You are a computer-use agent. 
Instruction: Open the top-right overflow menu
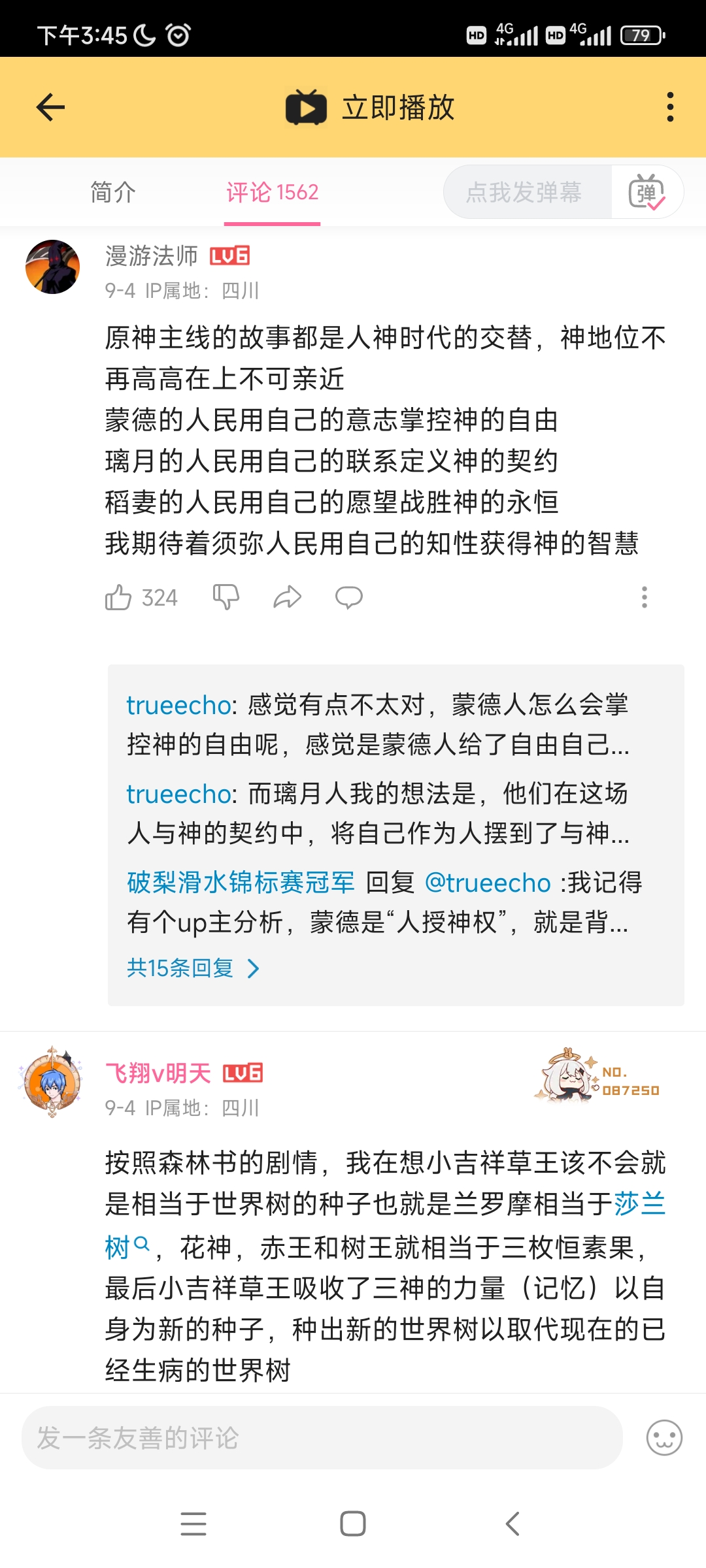click(669, 107)
